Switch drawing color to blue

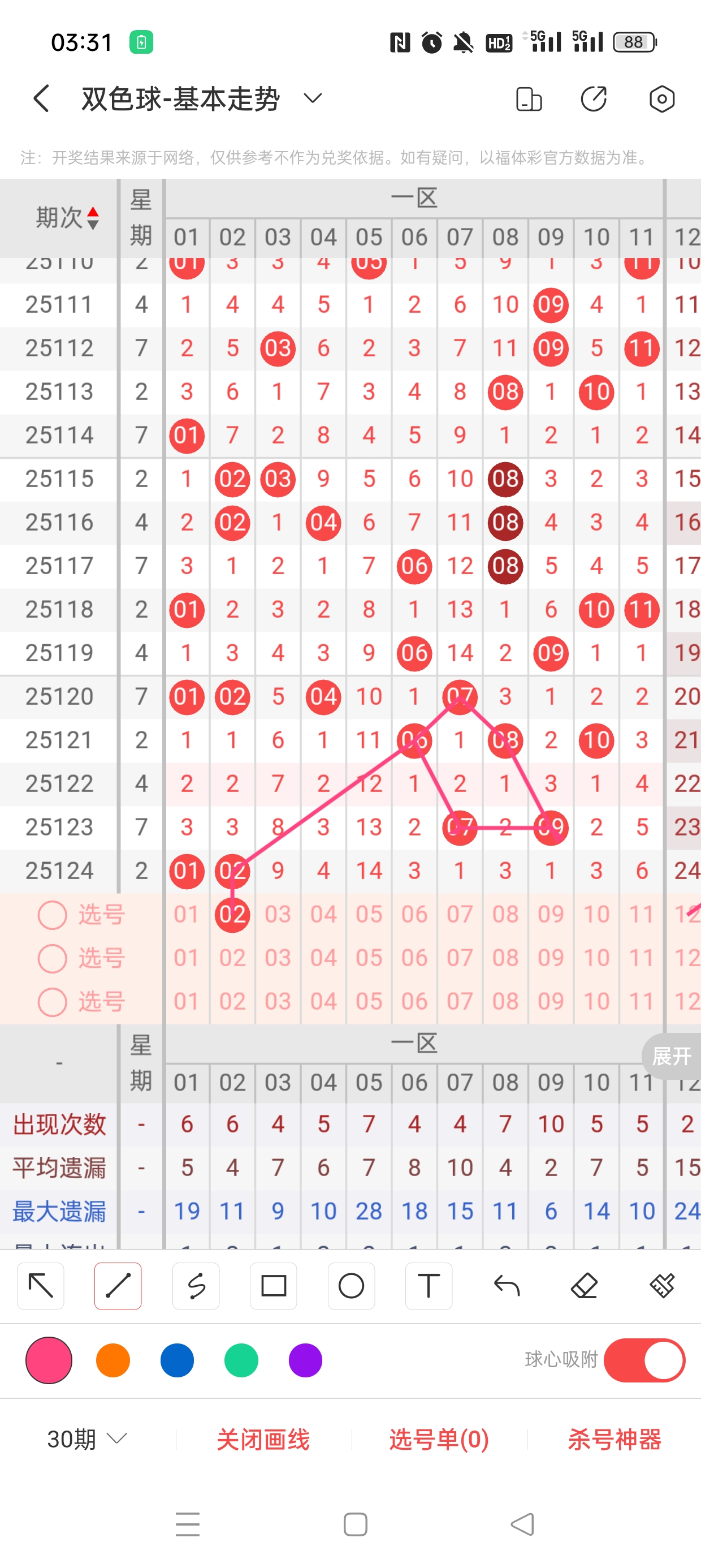click(x=177, y=1360)
